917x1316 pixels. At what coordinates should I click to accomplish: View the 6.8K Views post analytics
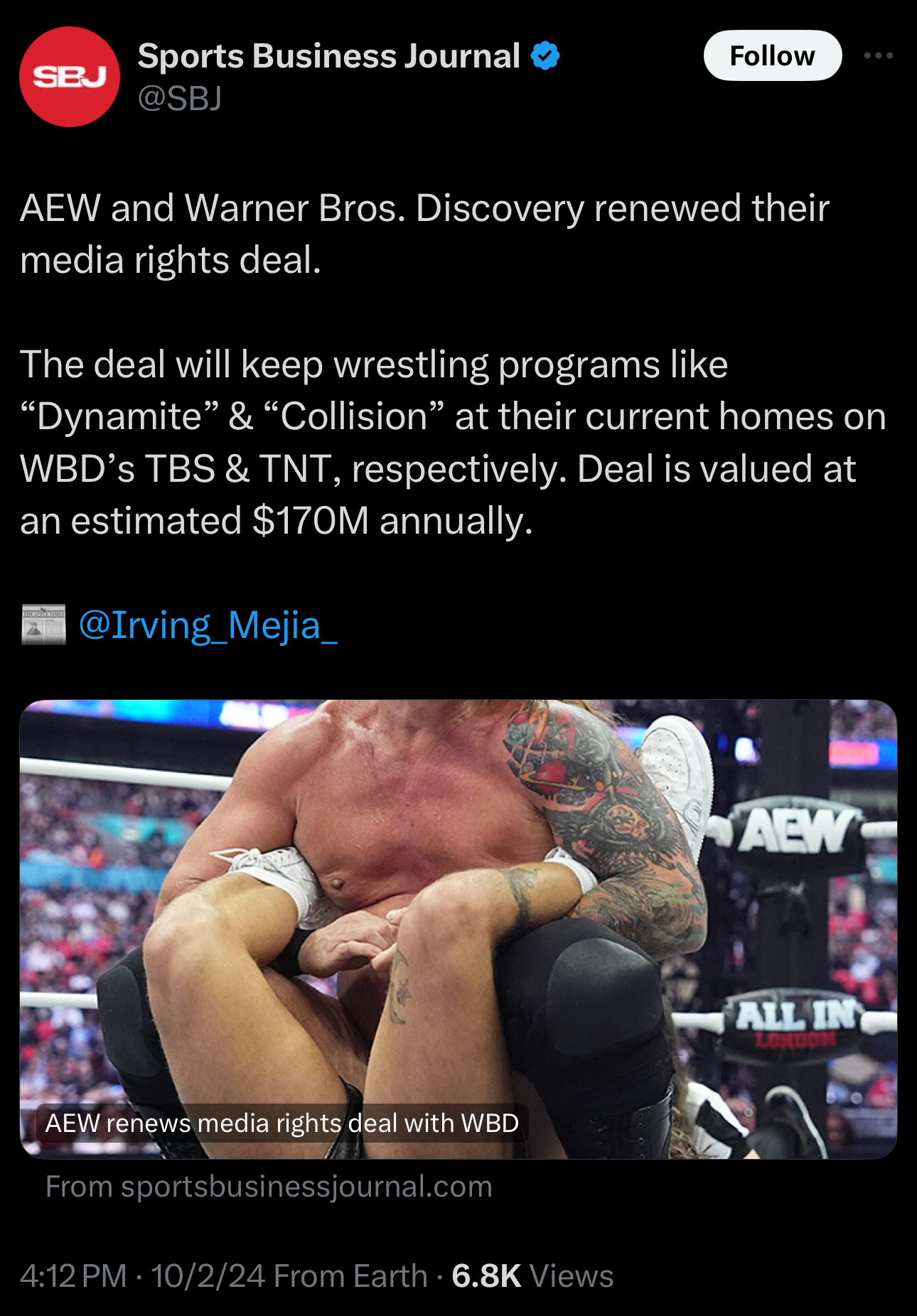click(532, 1276)
